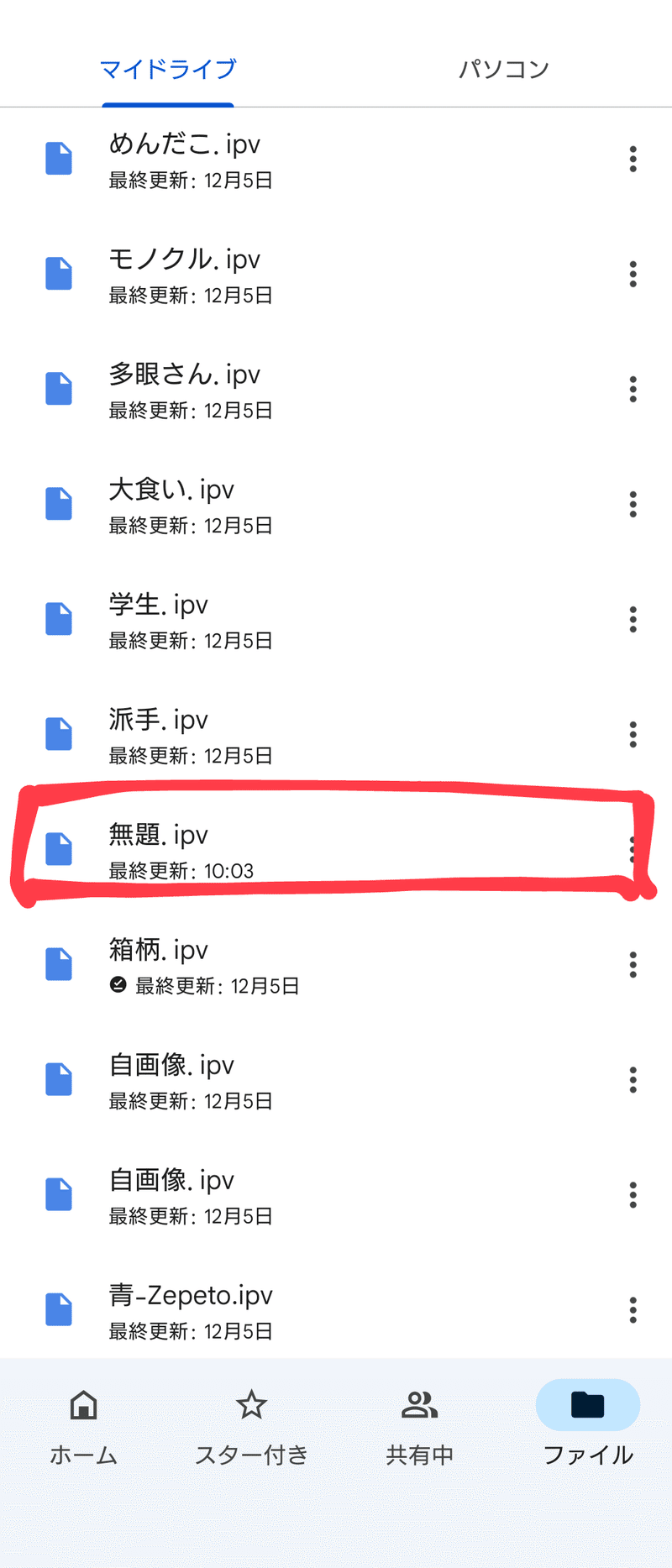The height and width of the screenshot is (1568, 672).
Task: Open more options for めんだこ.ipv
Action: click(x=633, y=159)
